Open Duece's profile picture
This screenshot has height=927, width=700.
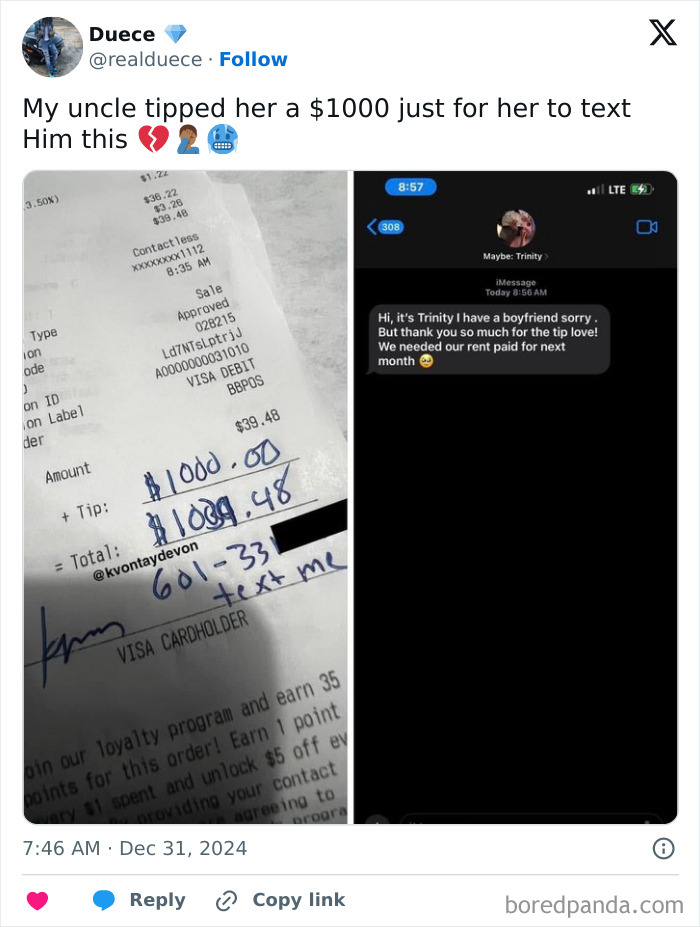[x=52, y=47]
